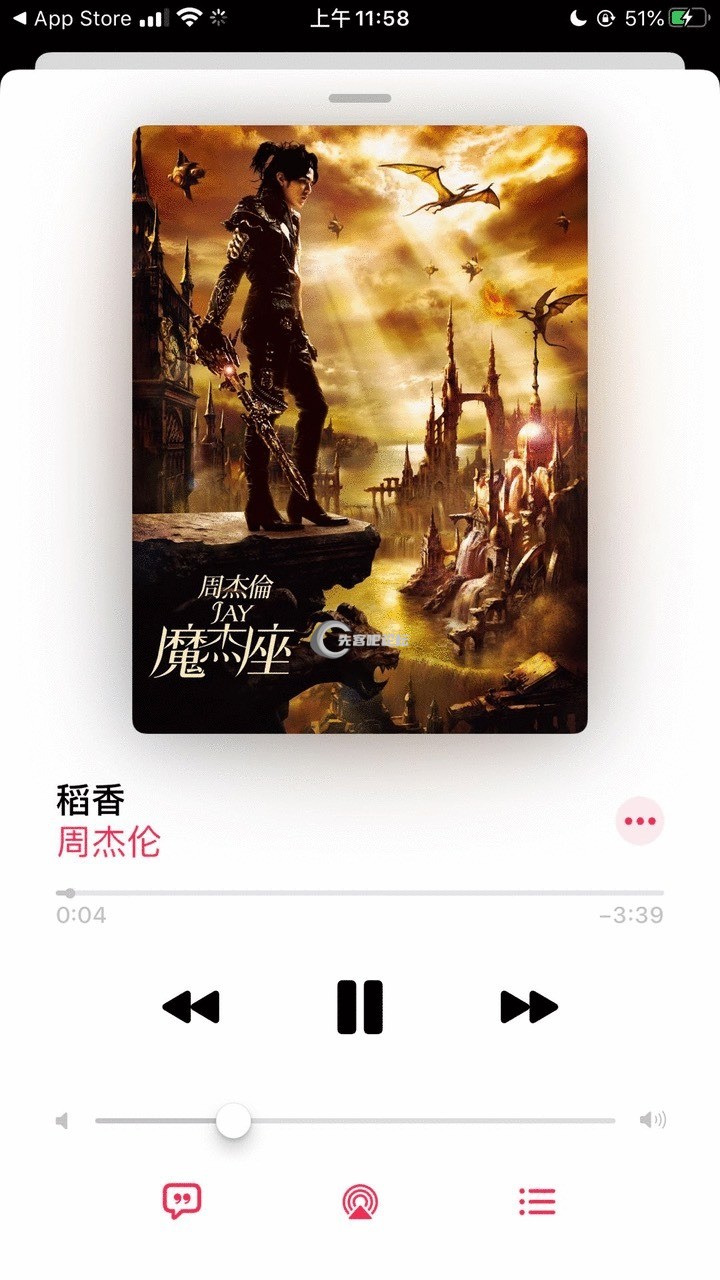Image resolution: width=720 pixels, height=1280 pixels.
Task: Open the Up Next queue list
Action: [x=537, y=1200]
